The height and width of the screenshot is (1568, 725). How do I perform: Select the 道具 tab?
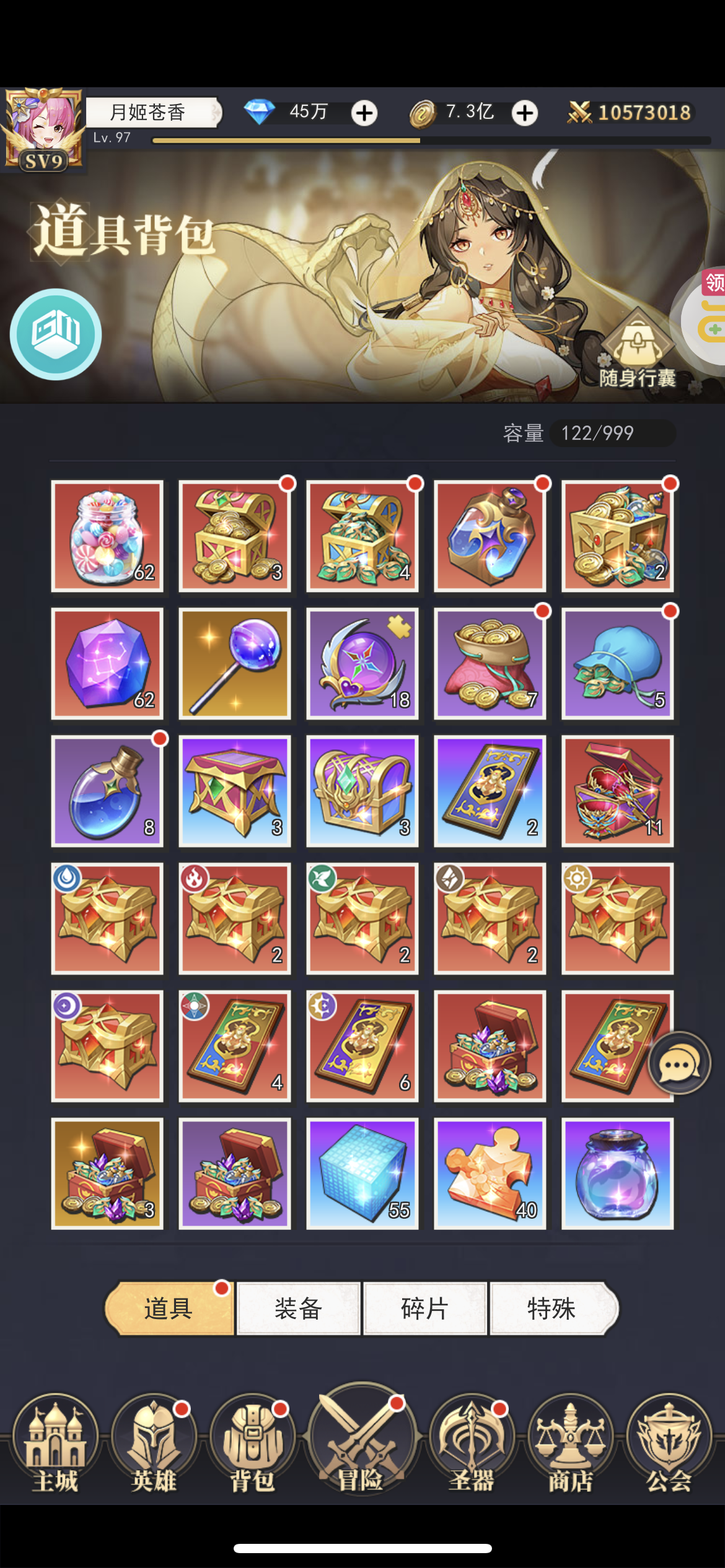[x=170, y=1309]
